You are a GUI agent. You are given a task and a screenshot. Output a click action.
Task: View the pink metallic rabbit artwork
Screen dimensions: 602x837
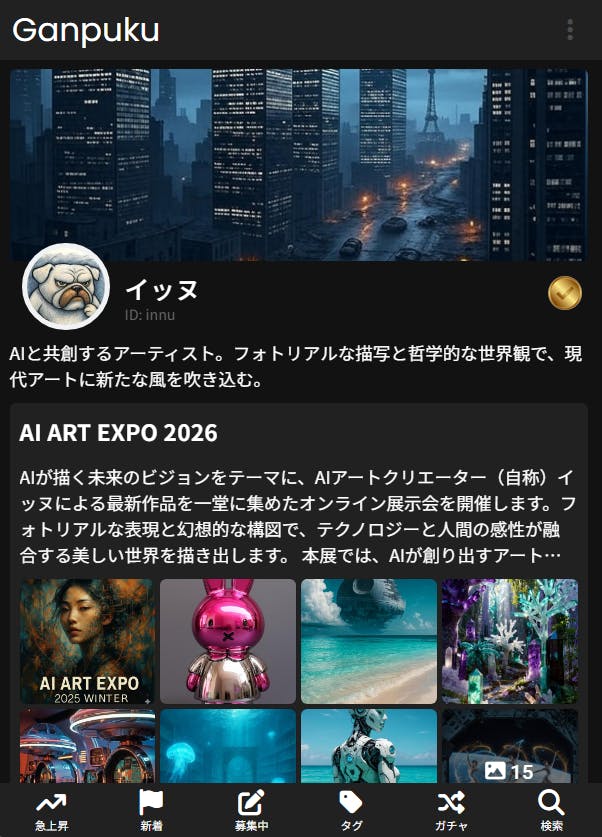tap(228, 641)
